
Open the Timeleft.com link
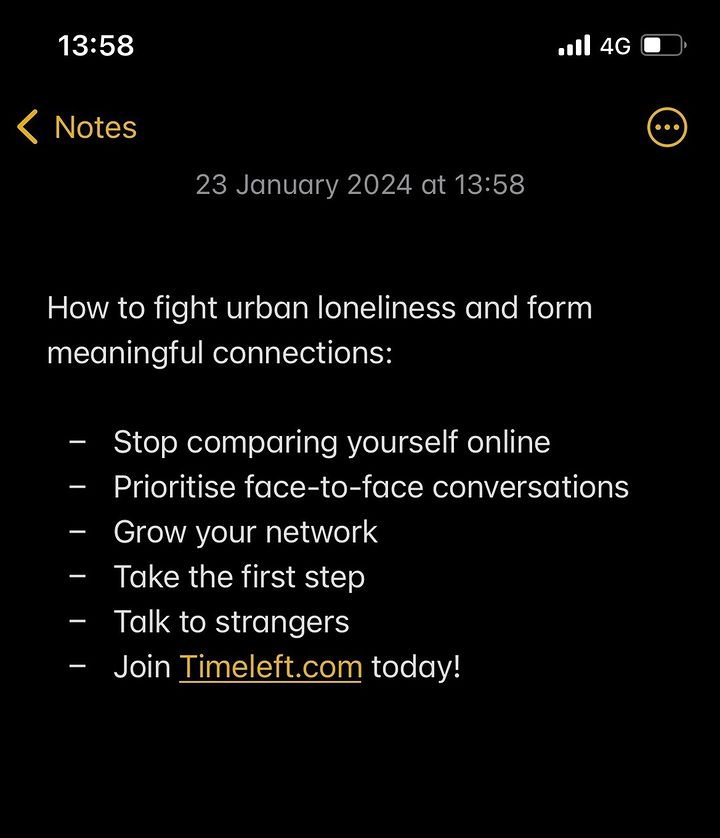tap(270, 667)
